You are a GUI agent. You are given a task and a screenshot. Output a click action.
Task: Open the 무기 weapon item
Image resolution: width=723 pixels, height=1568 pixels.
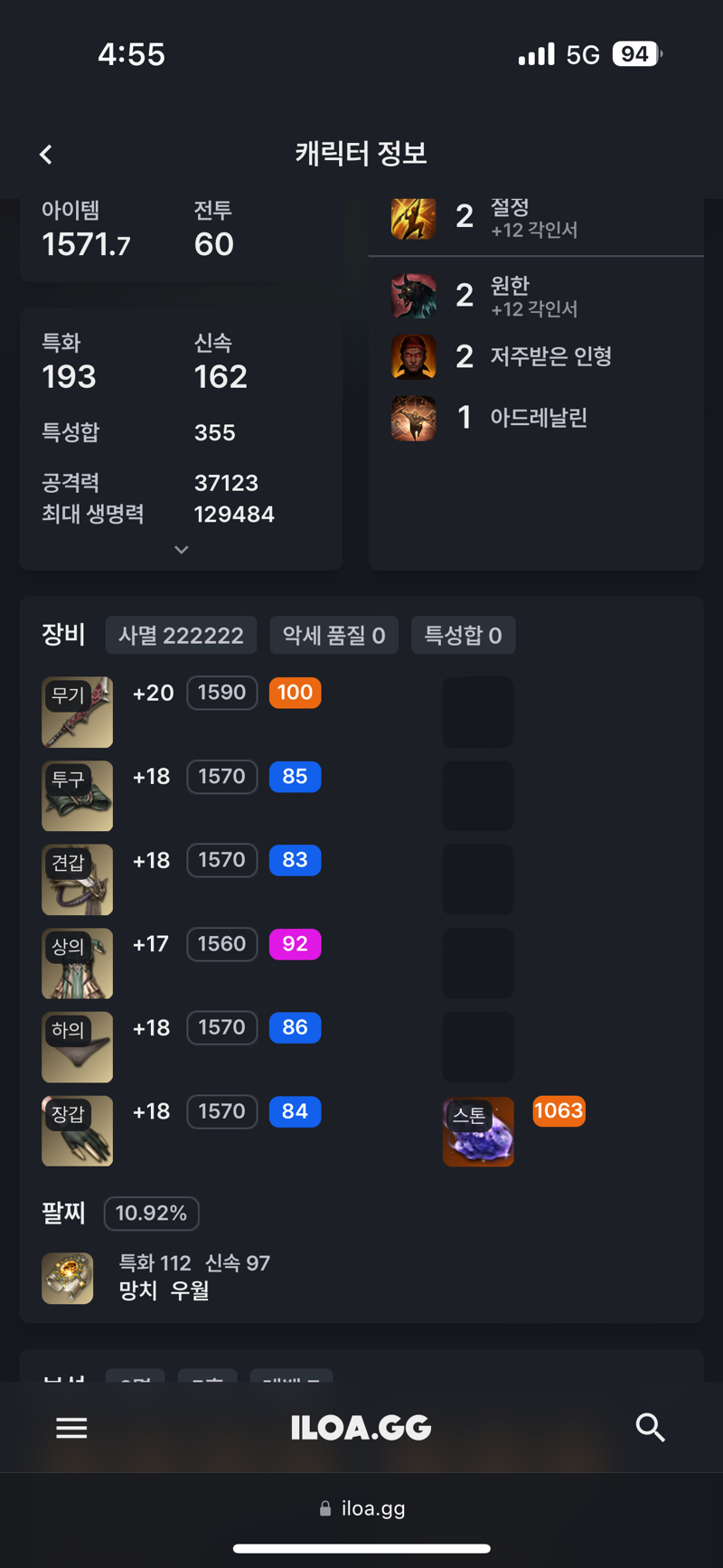78,713
